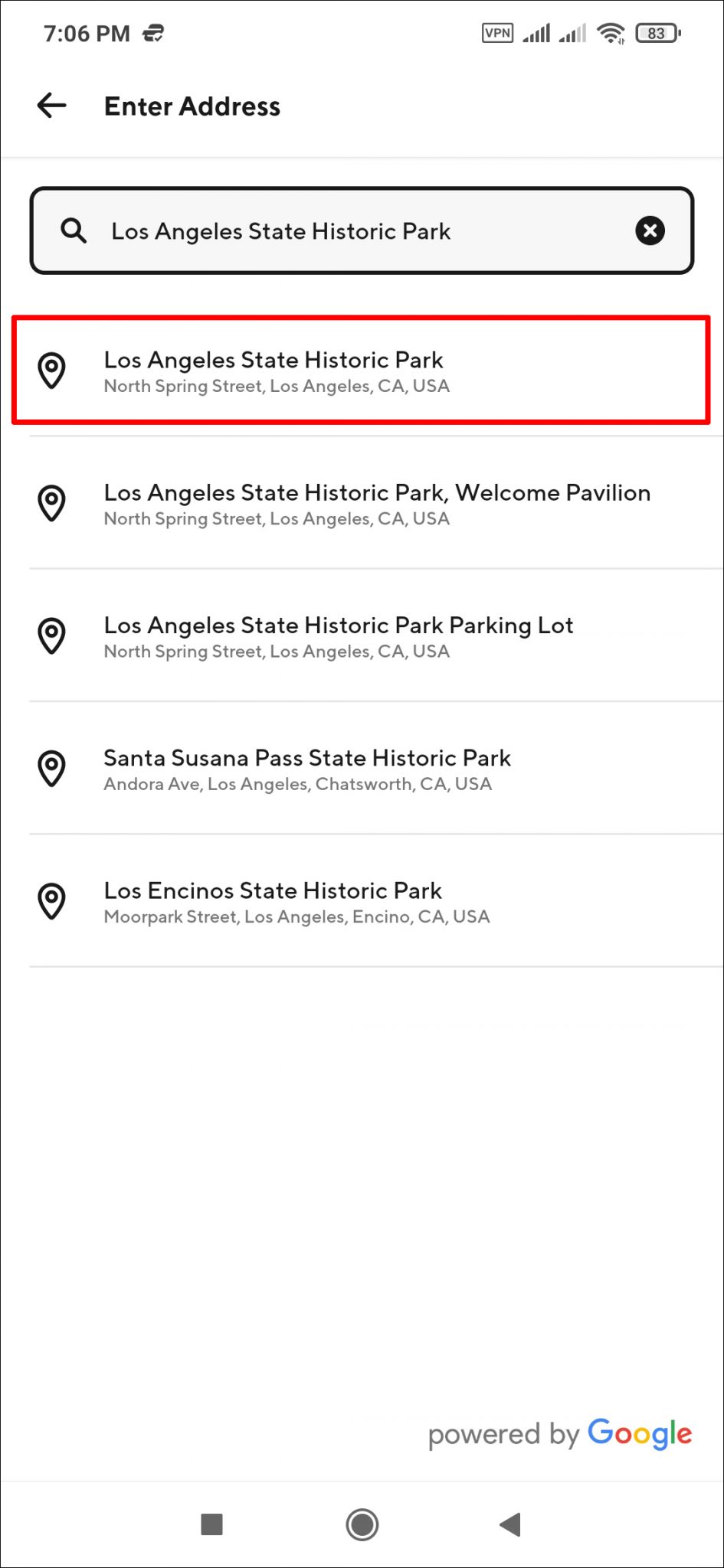Viewport: 724px width, 1568px height.
Task: Choose the Welcome Pavilion address result
Action: pyautogui.click(x=362, y=504)
